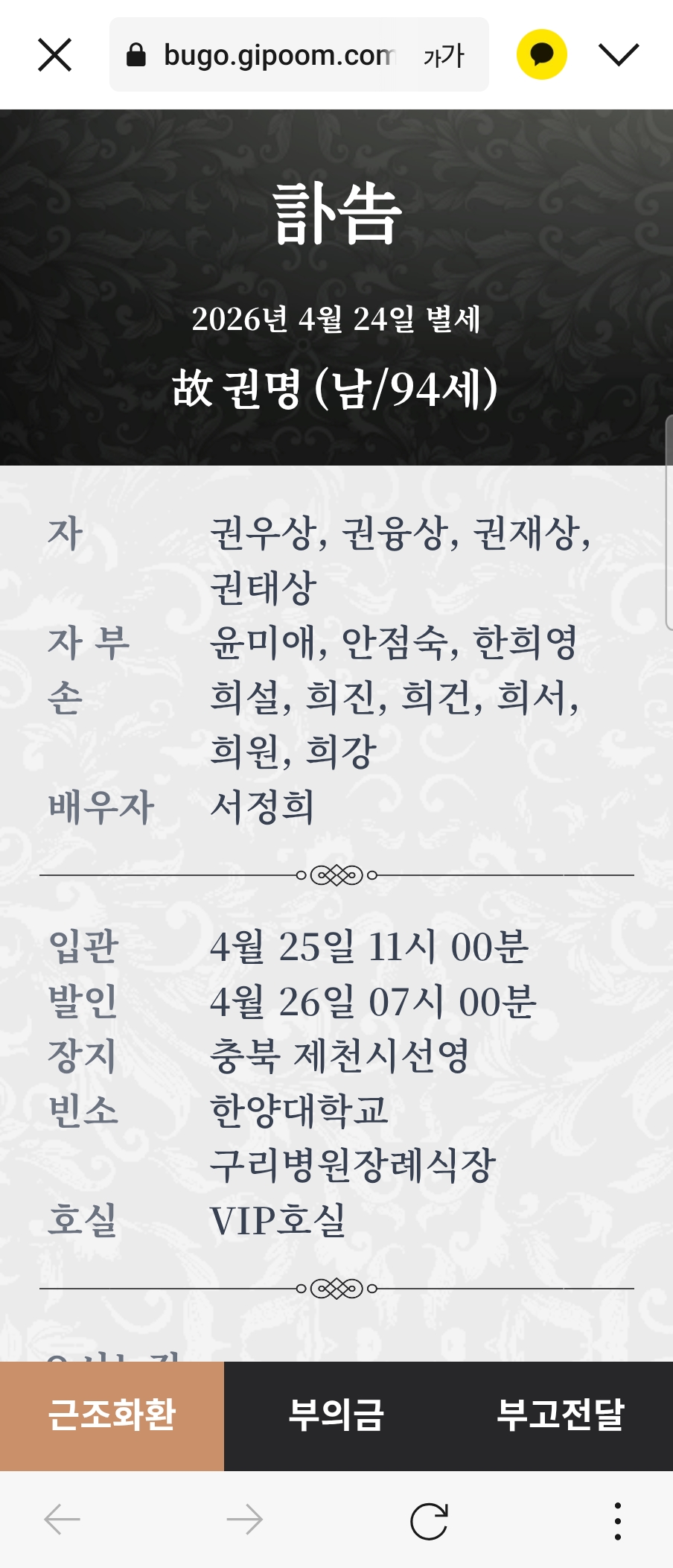
Task: Close the in-app browser
Action: tap(54, 55)
